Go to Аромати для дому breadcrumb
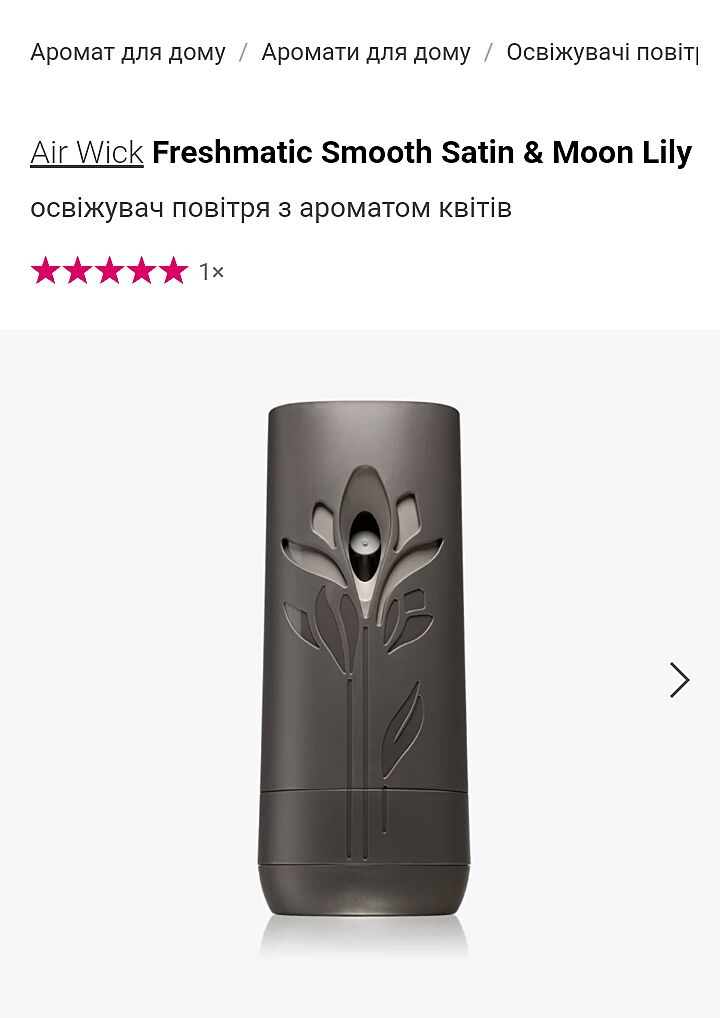This screenshot has width=720, height=1018. 366,53
